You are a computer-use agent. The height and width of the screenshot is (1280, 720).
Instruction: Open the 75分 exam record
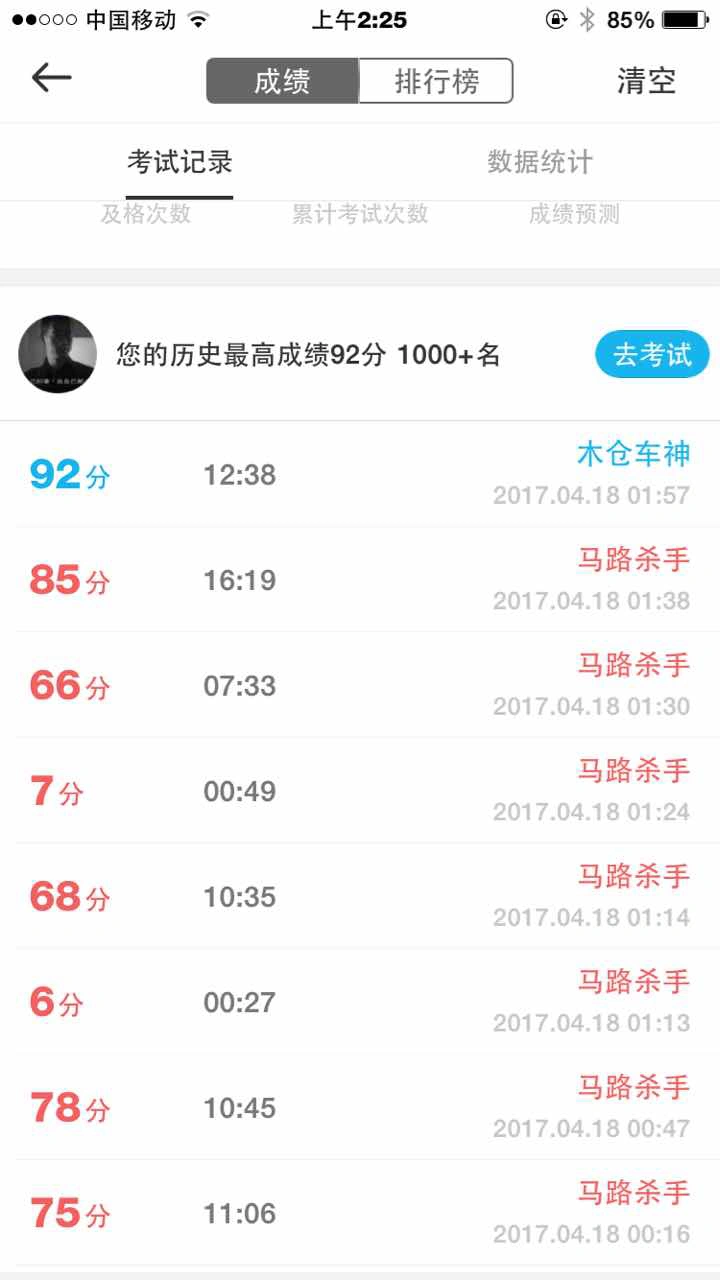point(360,1213)
